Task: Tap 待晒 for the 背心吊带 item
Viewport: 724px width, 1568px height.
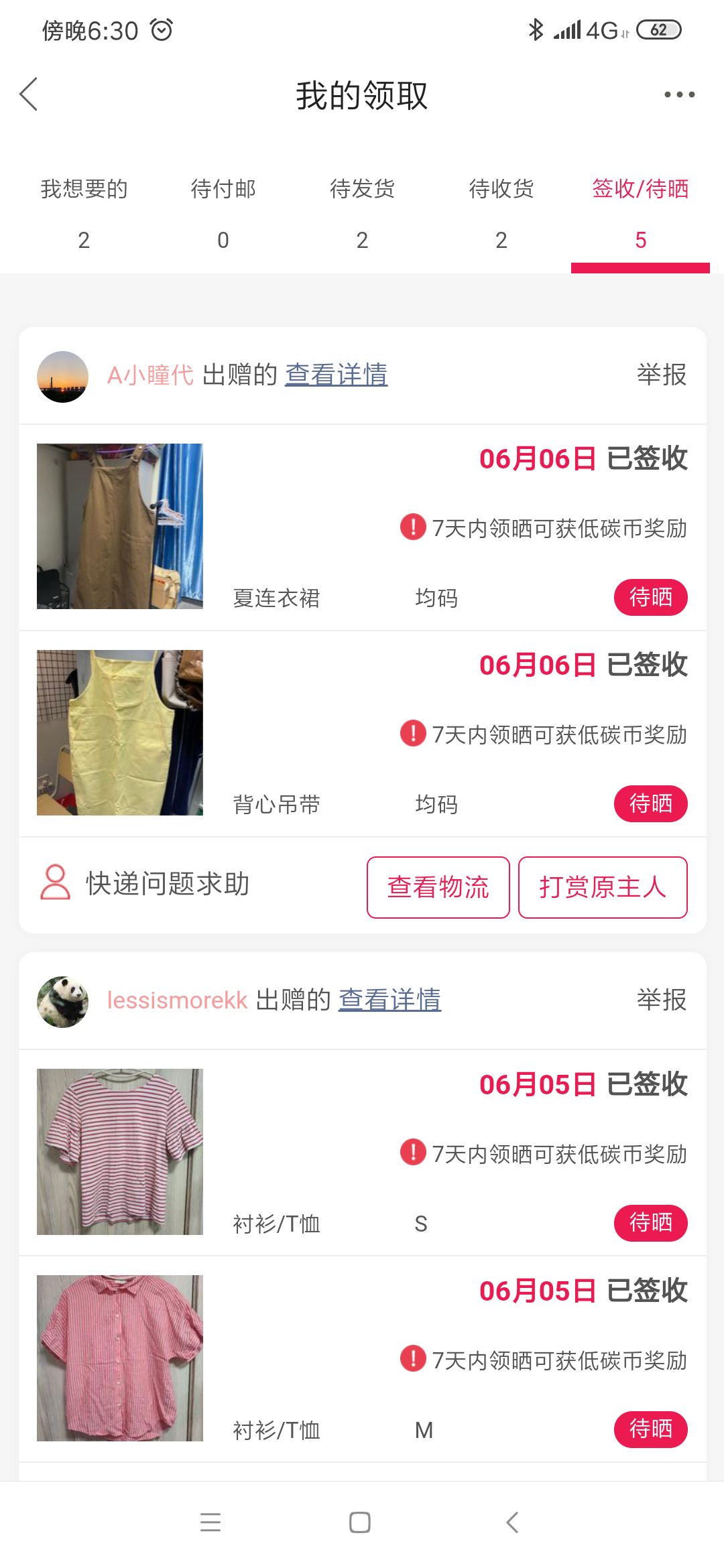Action: [651, 803]
